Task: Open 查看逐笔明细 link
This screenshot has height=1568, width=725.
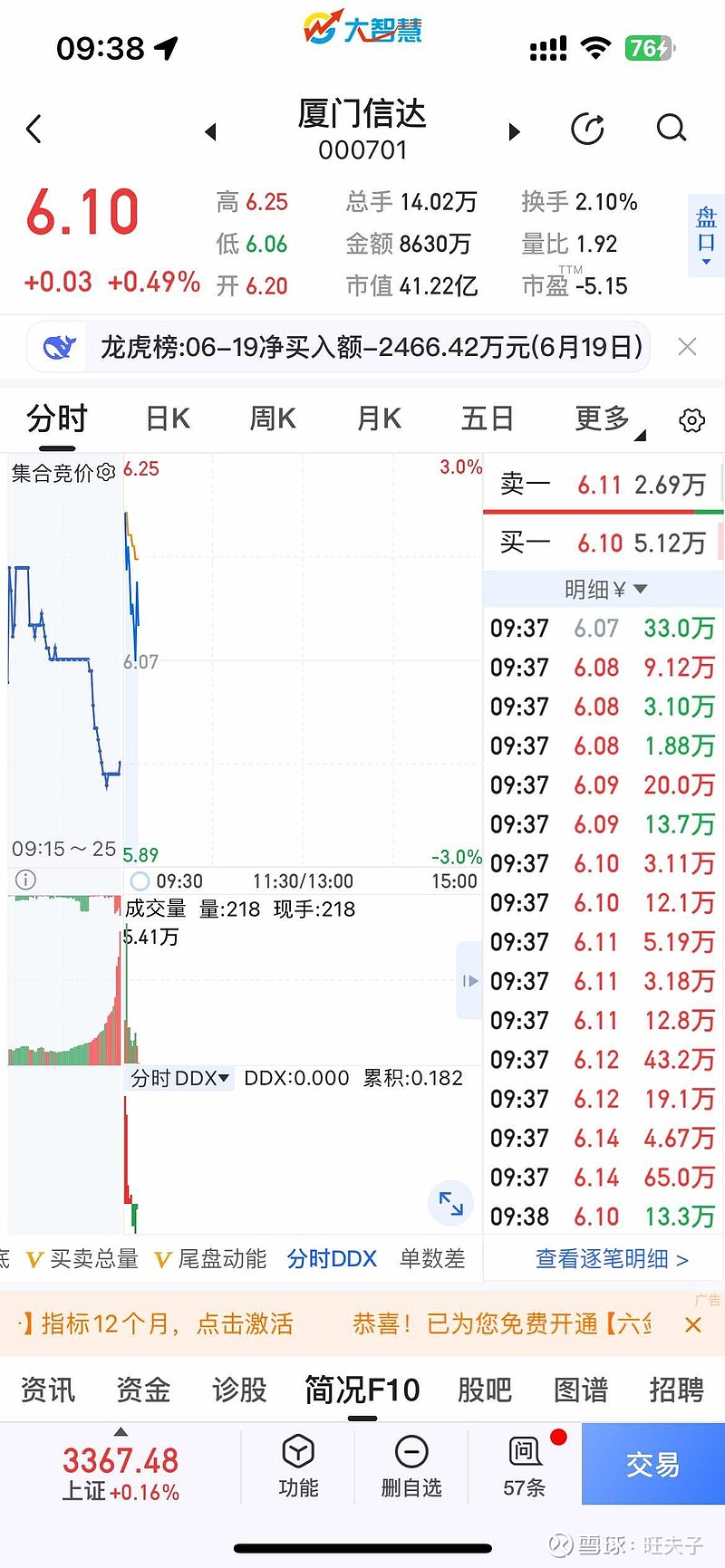Action: 612,1258
